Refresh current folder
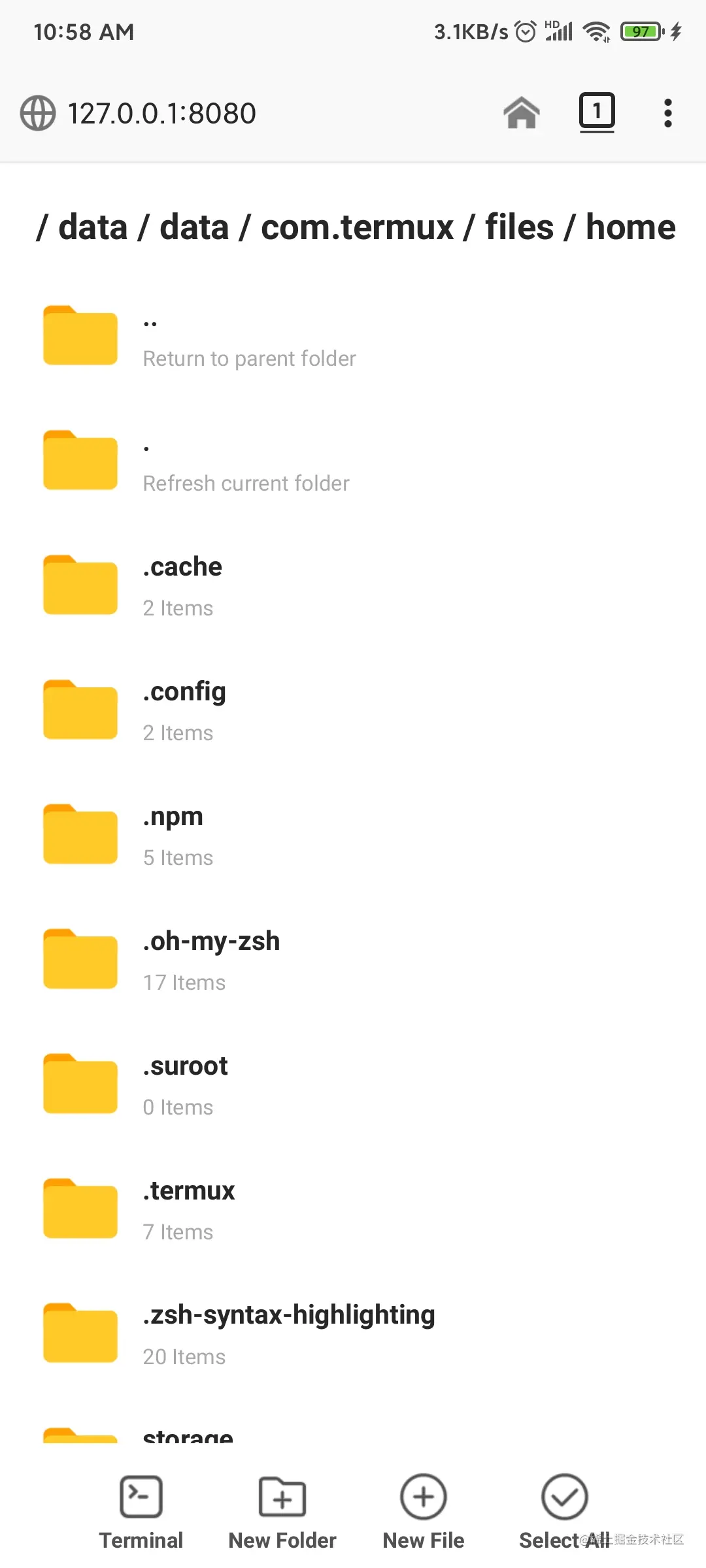This screenshot has height=1568, width=706. [246, 464]
